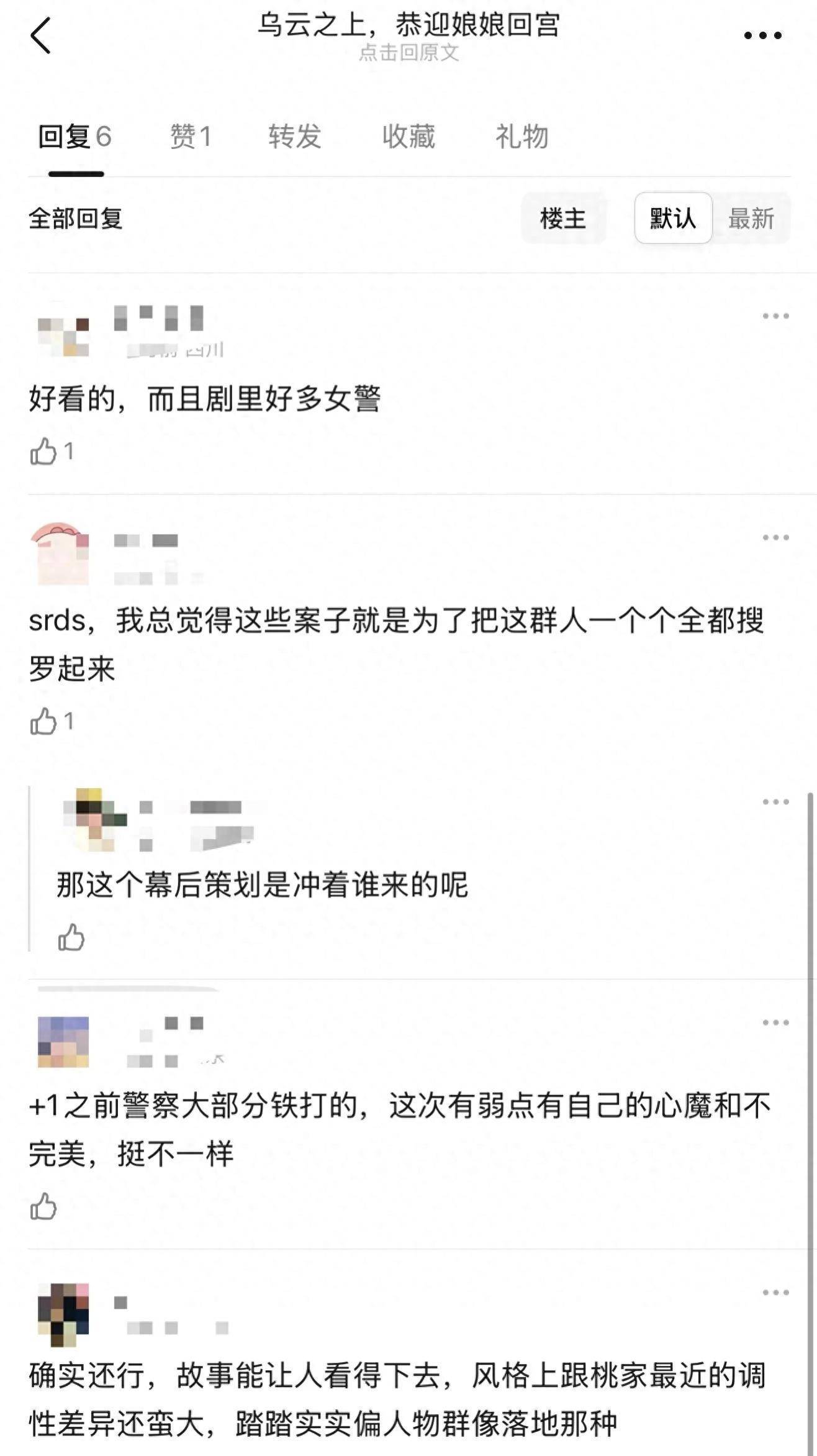Like the comment 好看的，而且剧里好多女警

coord(43,452)
